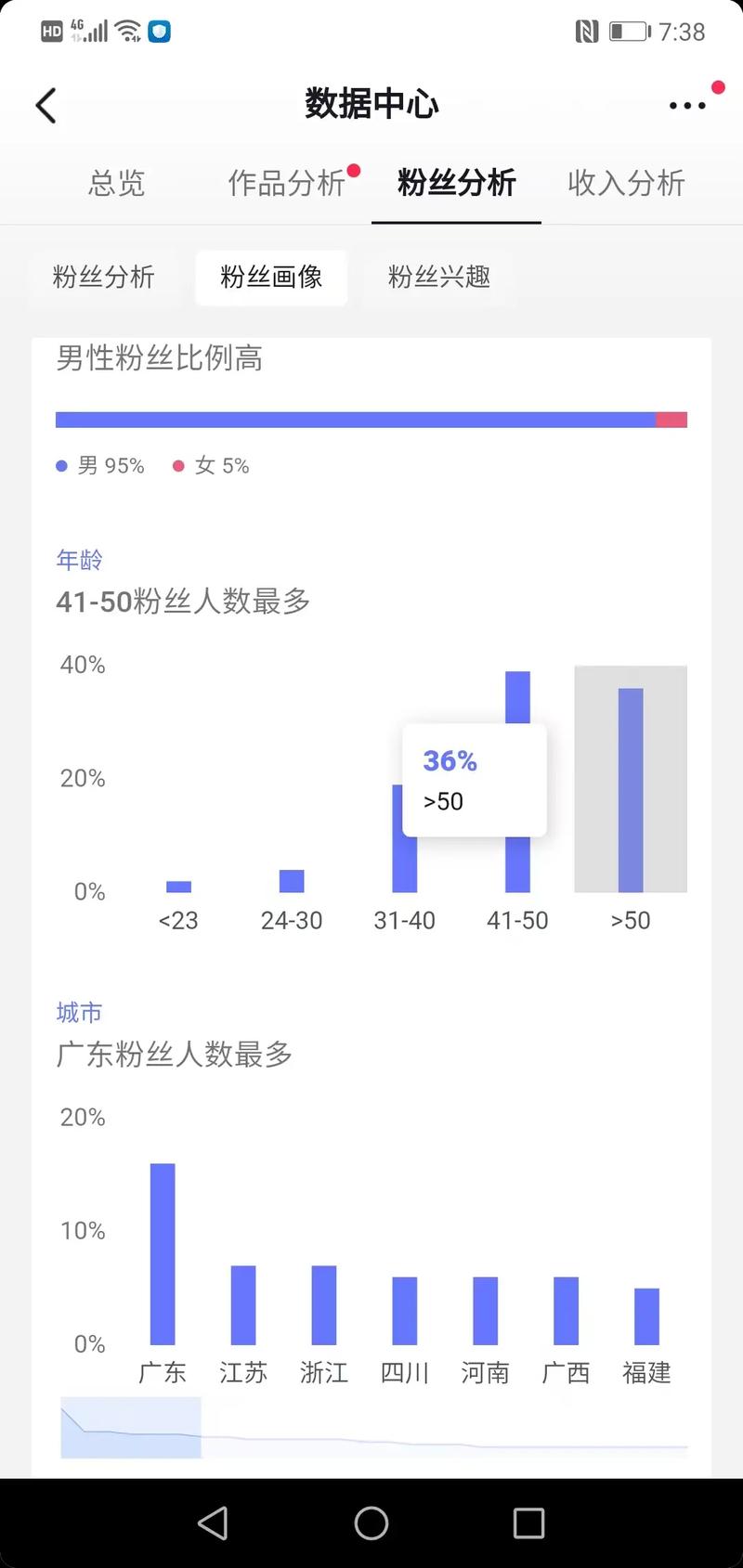
Task: Tap the 广东 city bar
Action: coord(163,1253)
